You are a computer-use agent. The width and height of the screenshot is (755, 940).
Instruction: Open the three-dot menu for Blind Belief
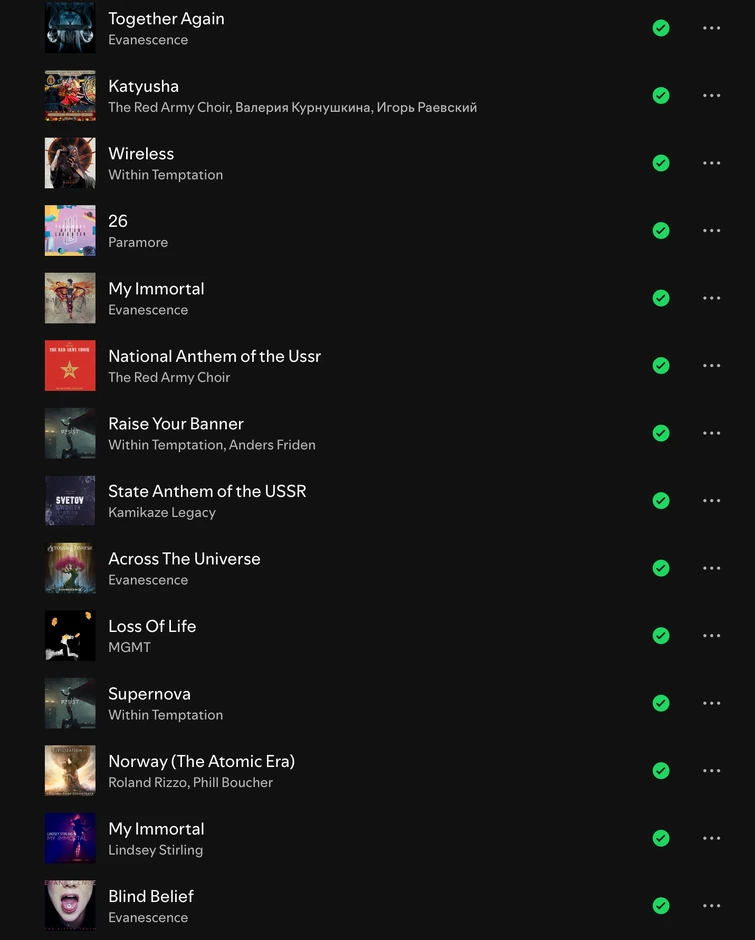click(x=711, y=906)
